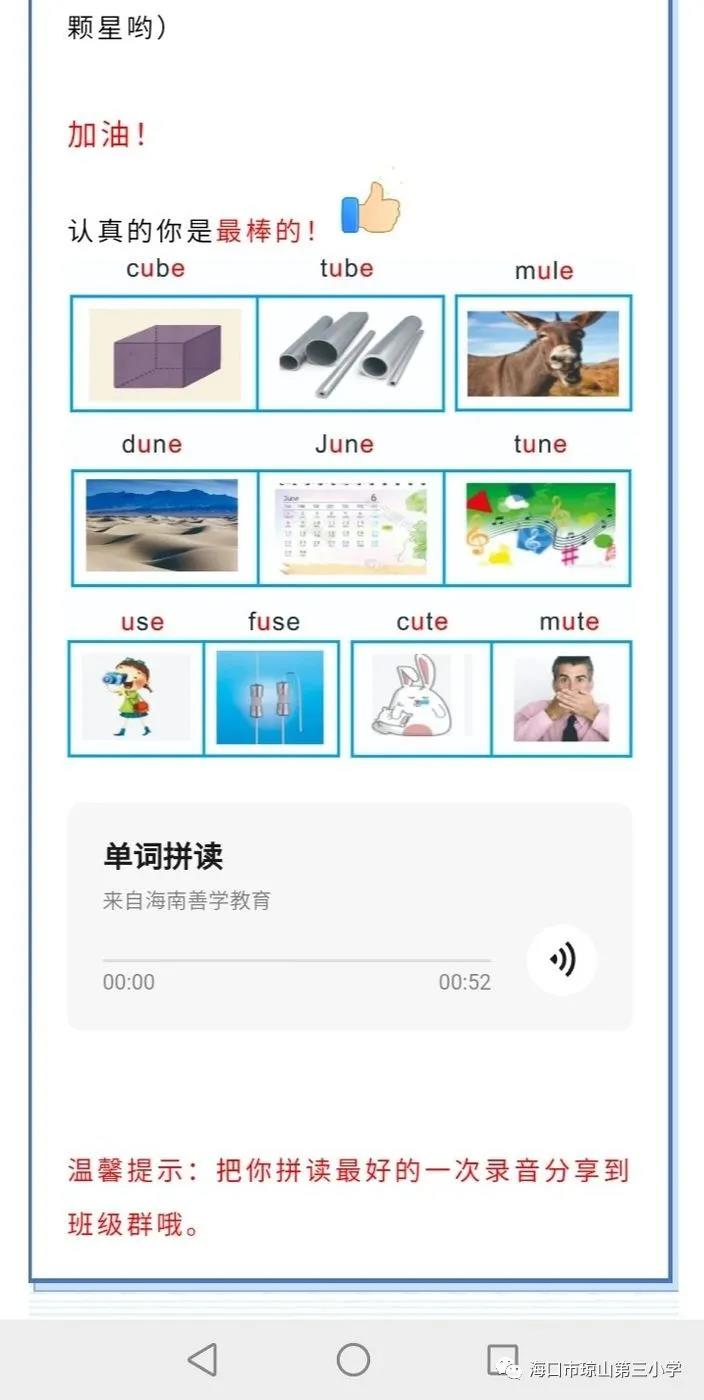704x1400 pixels.
Task: Return to the home screen
Action: 353,1360
